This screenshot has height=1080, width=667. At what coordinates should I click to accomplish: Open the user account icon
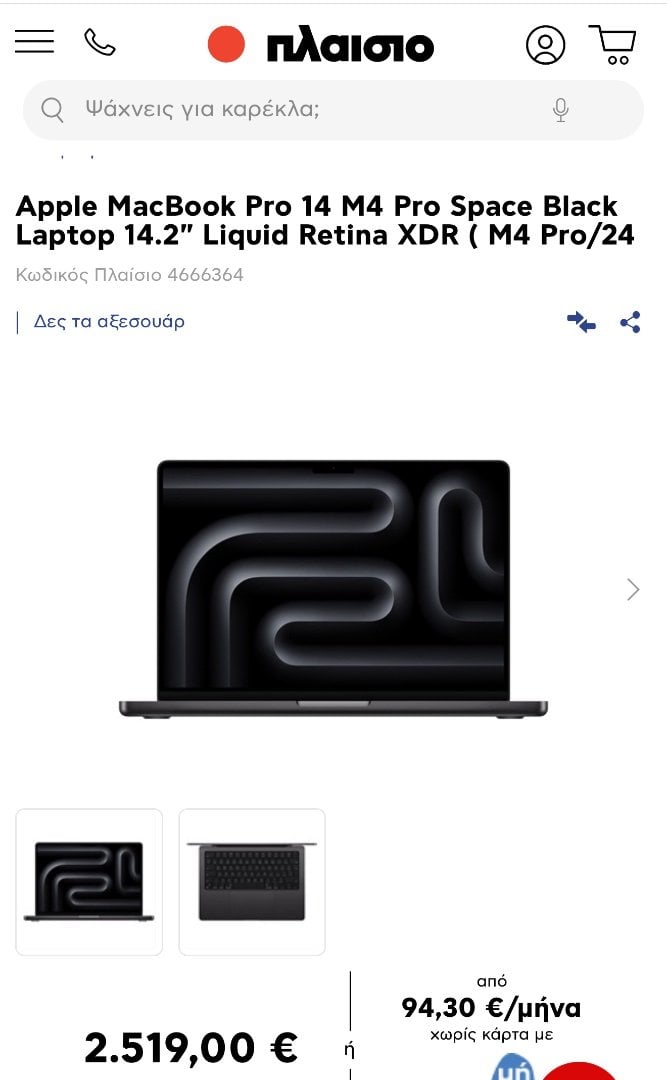click(545, 45)
